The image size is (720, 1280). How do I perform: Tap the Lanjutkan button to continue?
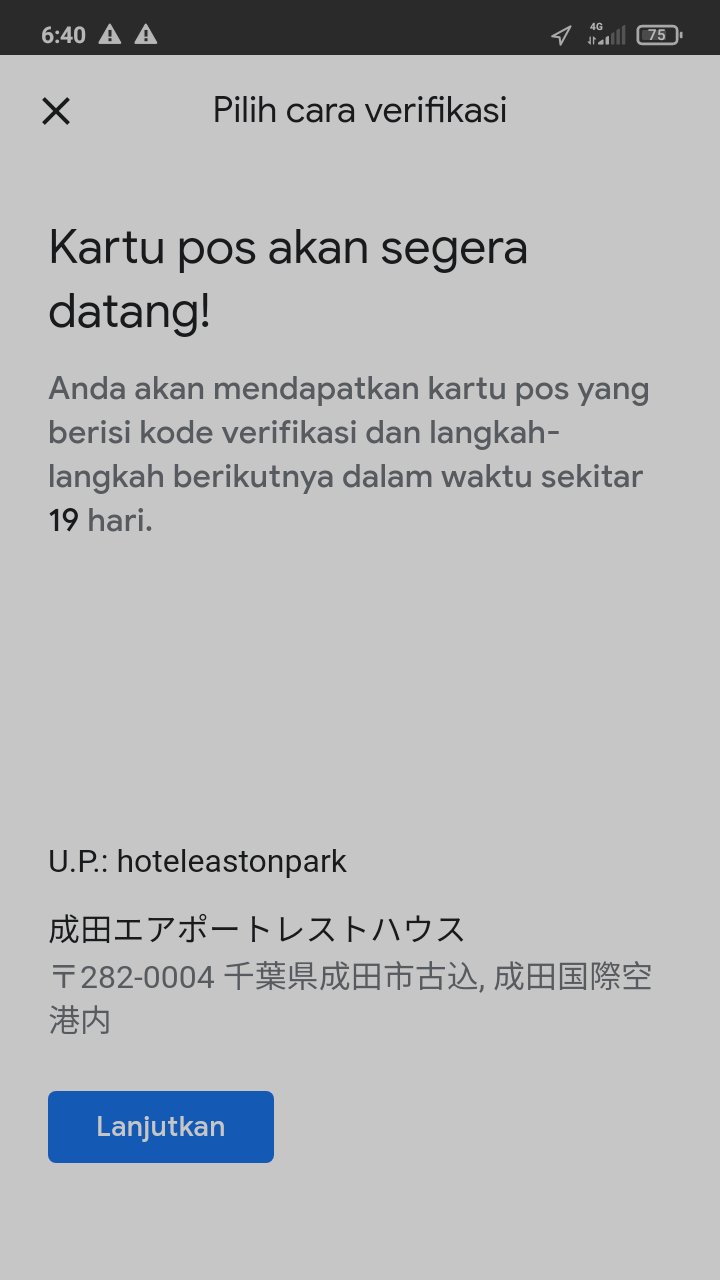pos(161,1127)
